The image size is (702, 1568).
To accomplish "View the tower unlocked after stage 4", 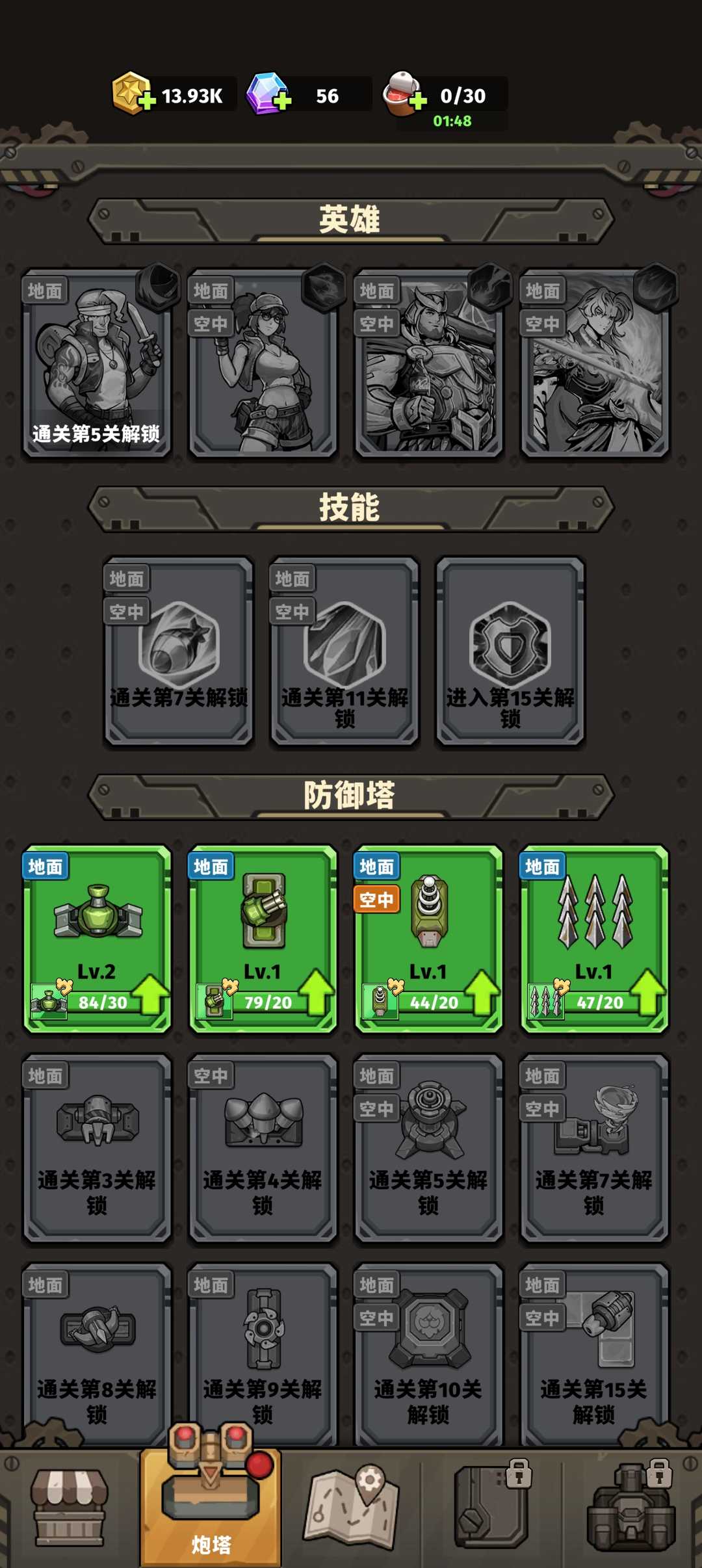I will [x=263, y=1148].
